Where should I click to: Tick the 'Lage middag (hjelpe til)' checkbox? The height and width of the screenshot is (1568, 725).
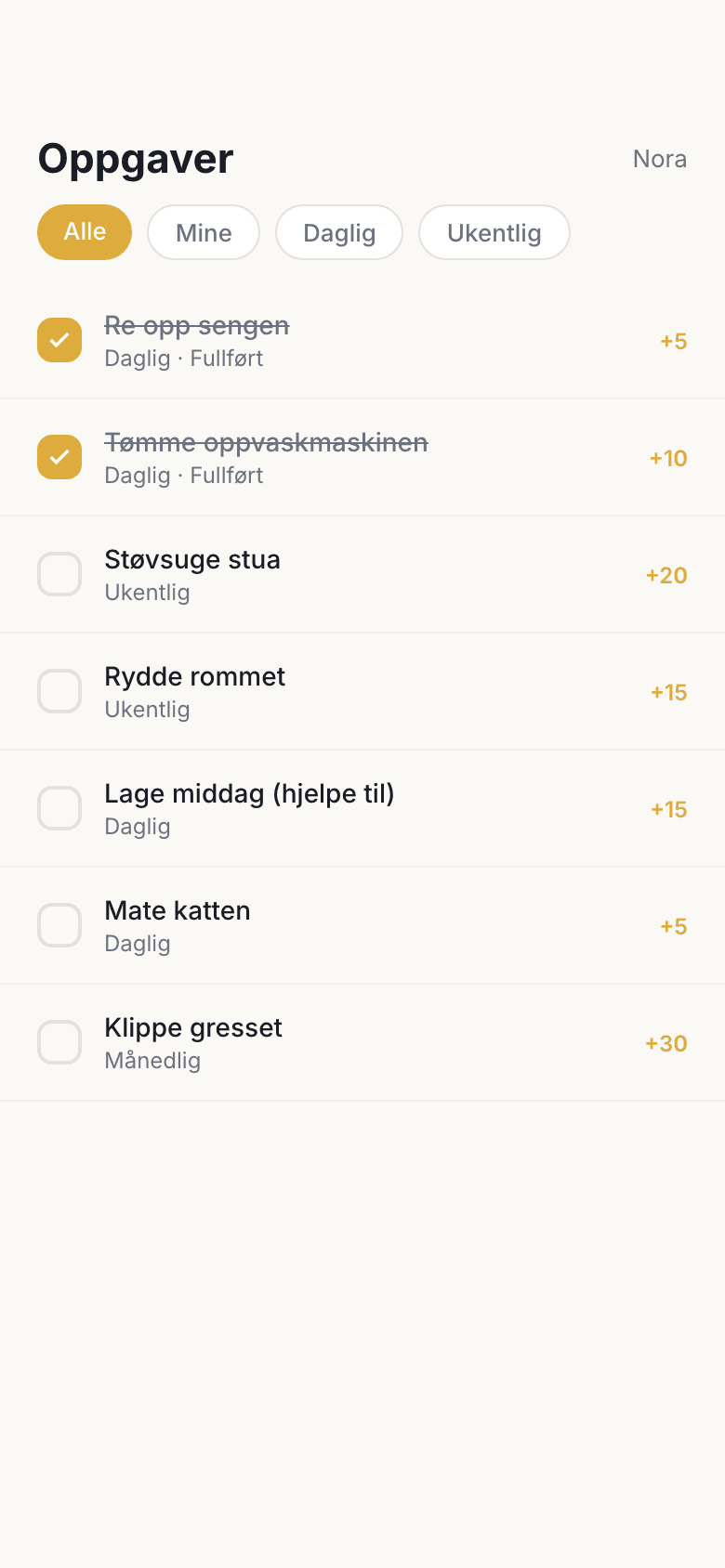pos(59,808)
